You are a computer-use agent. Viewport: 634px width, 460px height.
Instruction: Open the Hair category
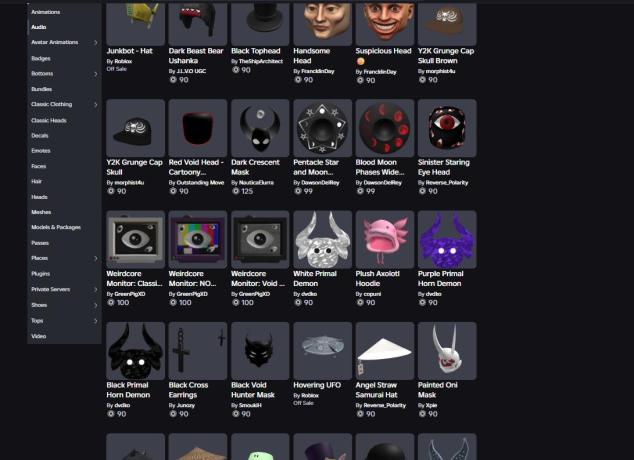[37, 181]
